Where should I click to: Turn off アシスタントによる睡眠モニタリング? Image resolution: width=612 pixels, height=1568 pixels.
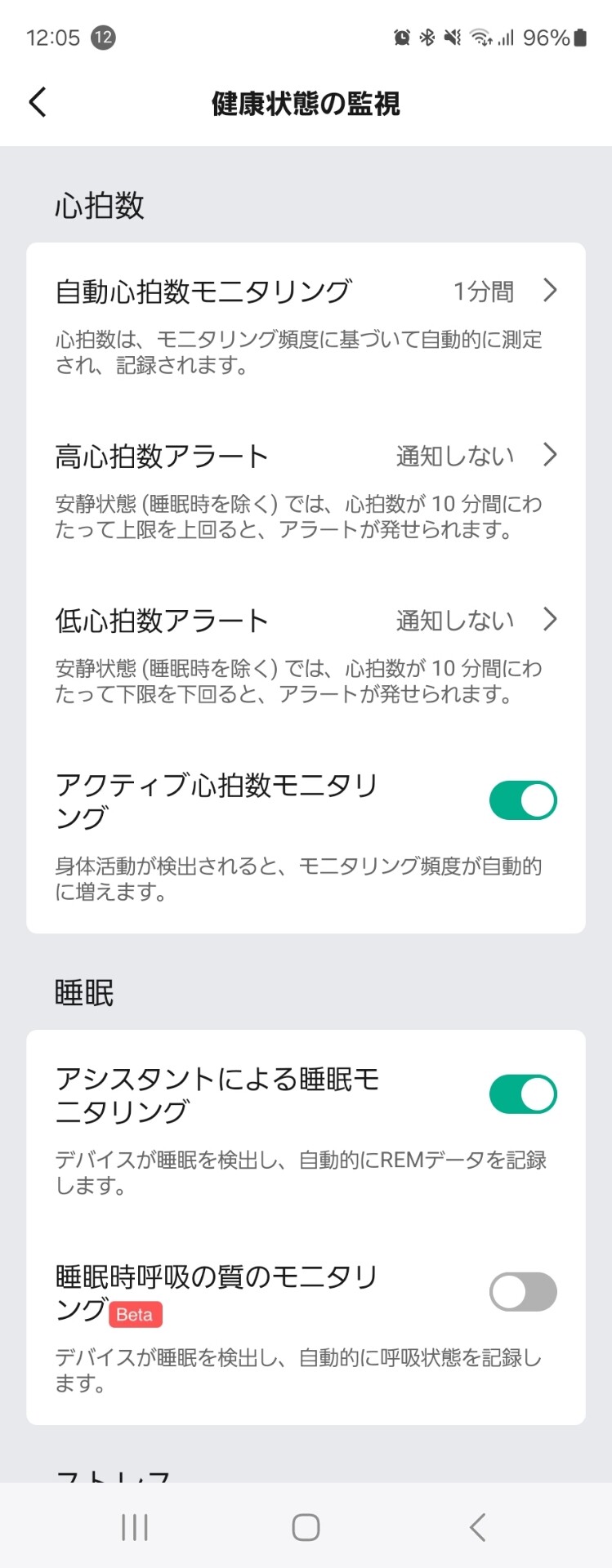point(522,1094)
